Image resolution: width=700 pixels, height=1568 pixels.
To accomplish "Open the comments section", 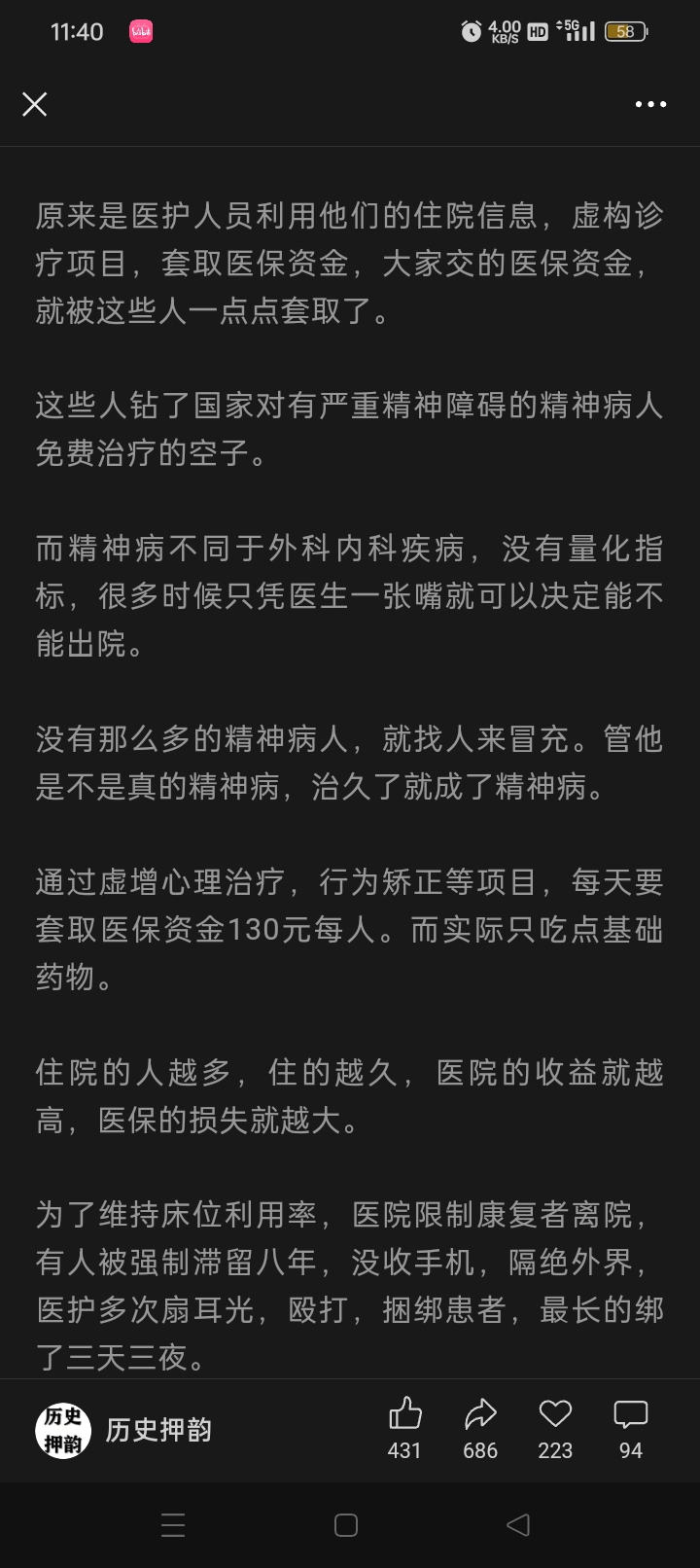I will (x=631, y=1414).
